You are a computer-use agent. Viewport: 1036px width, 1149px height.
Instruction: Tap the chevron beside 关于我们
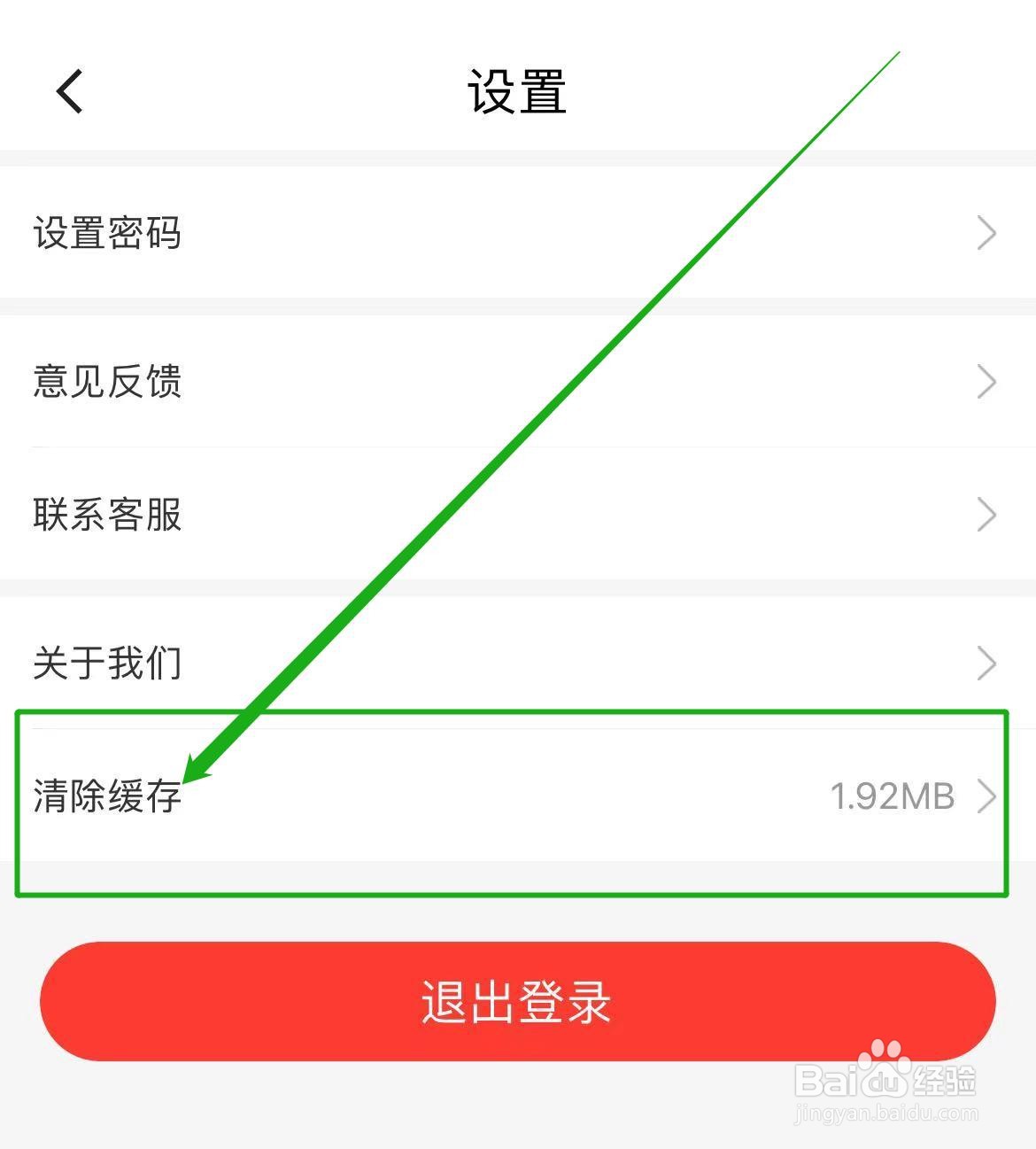(986, 662)
